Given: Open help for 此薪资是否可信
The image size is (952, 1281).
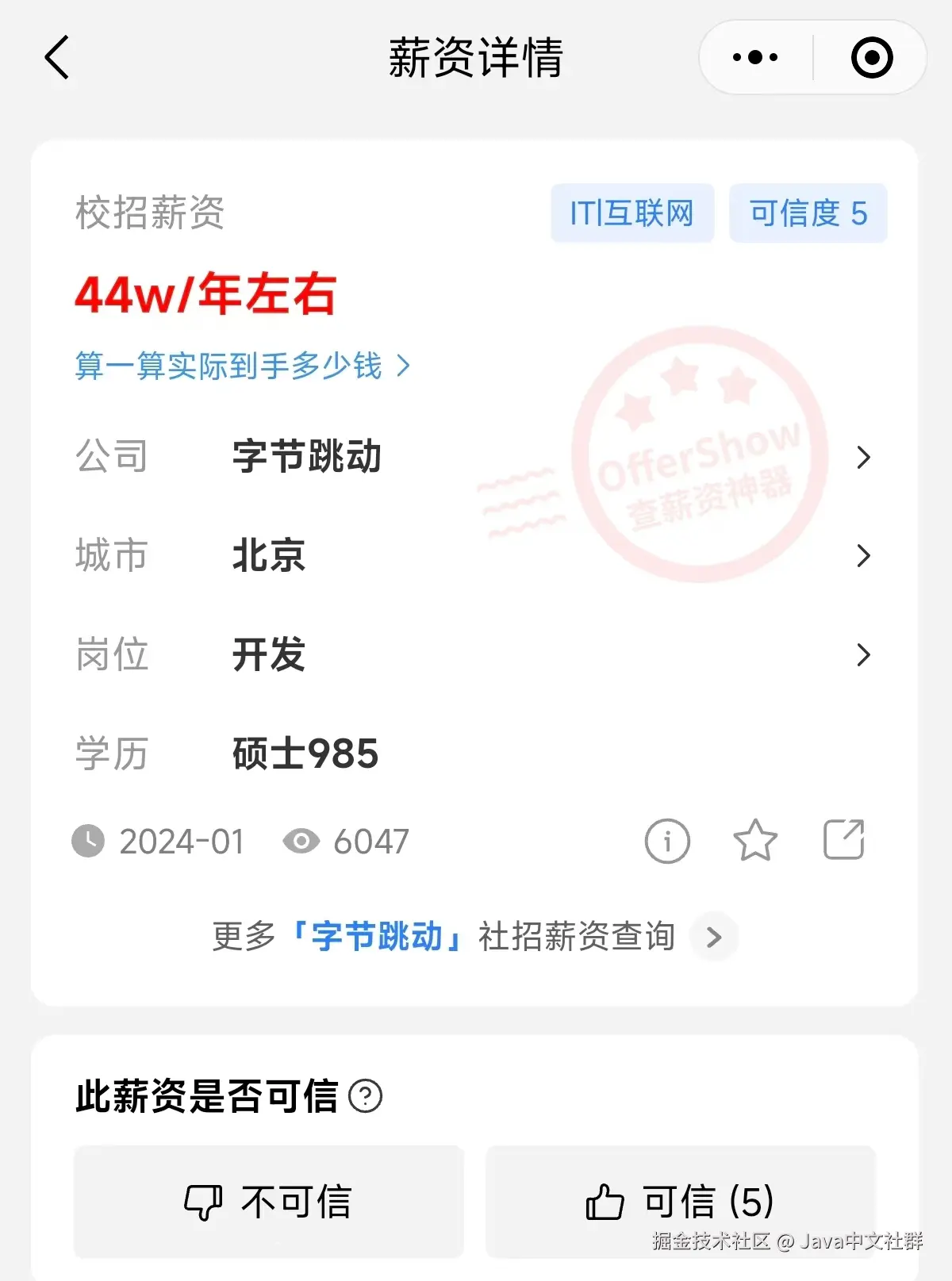Looking at the screenshot, I should point(366,1096).
